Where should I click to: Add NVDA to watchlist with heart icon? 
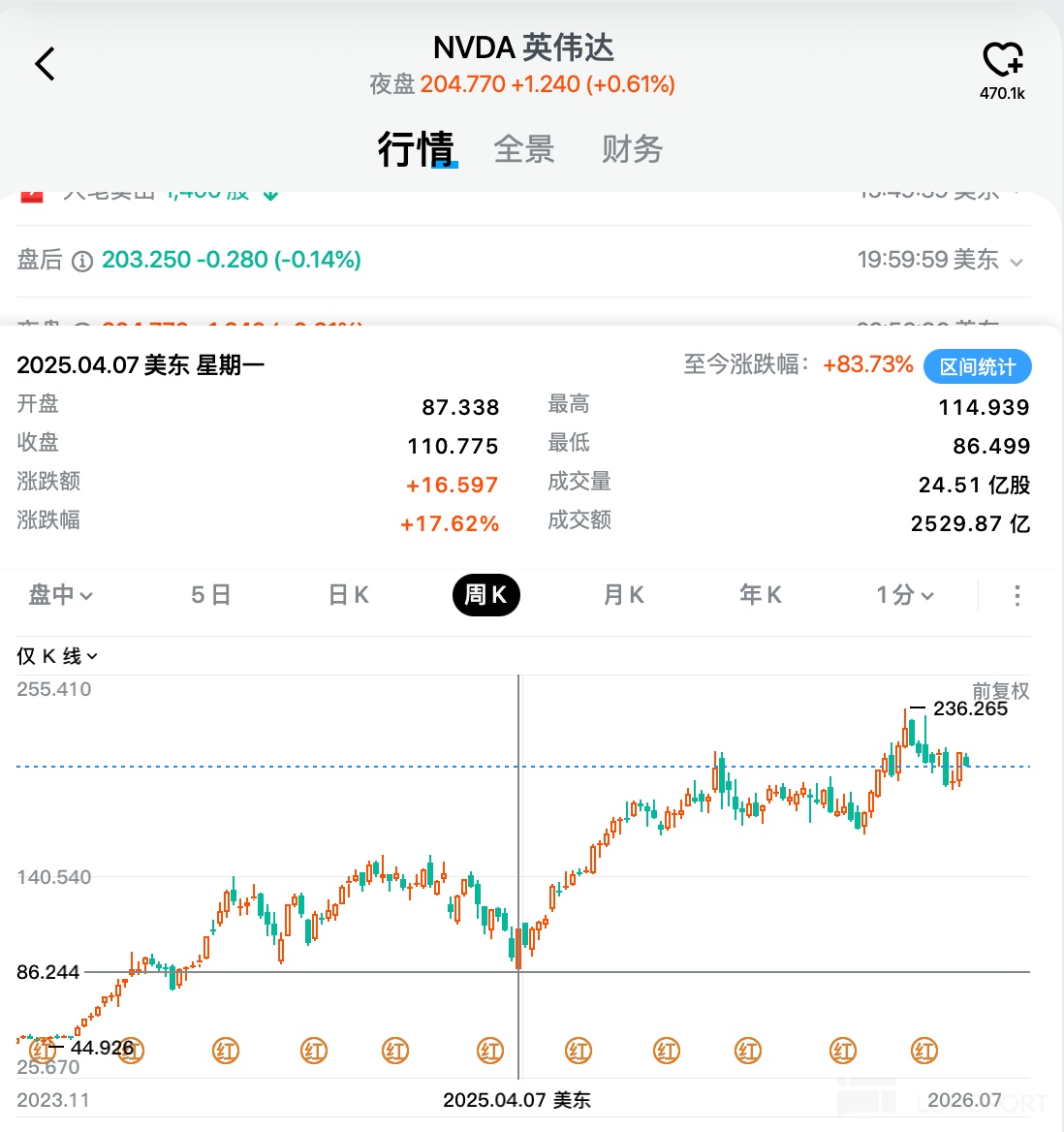[1003, 60]
